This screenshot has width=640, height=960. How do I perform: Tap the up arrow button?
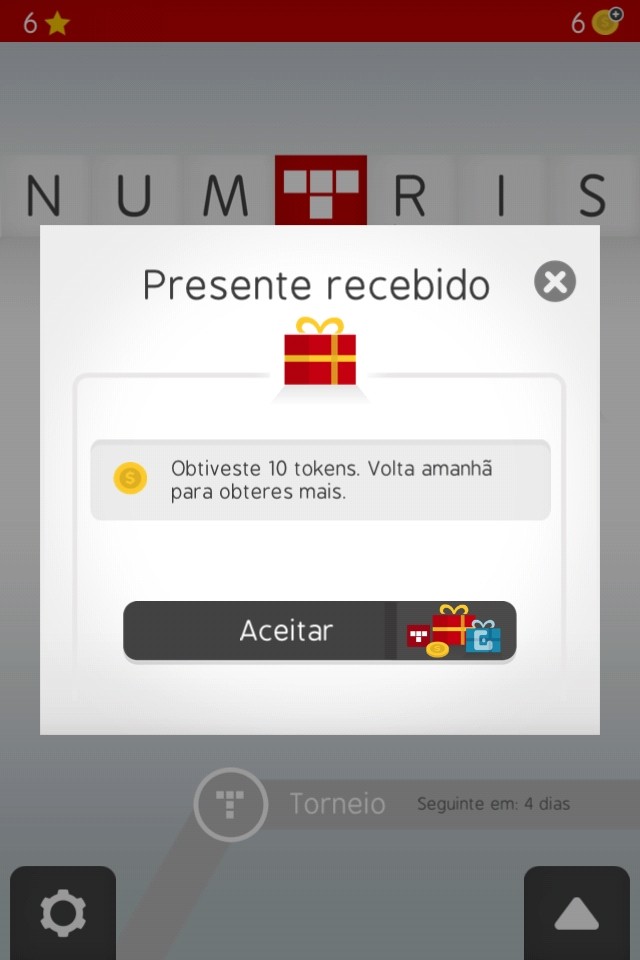point(576,913)
